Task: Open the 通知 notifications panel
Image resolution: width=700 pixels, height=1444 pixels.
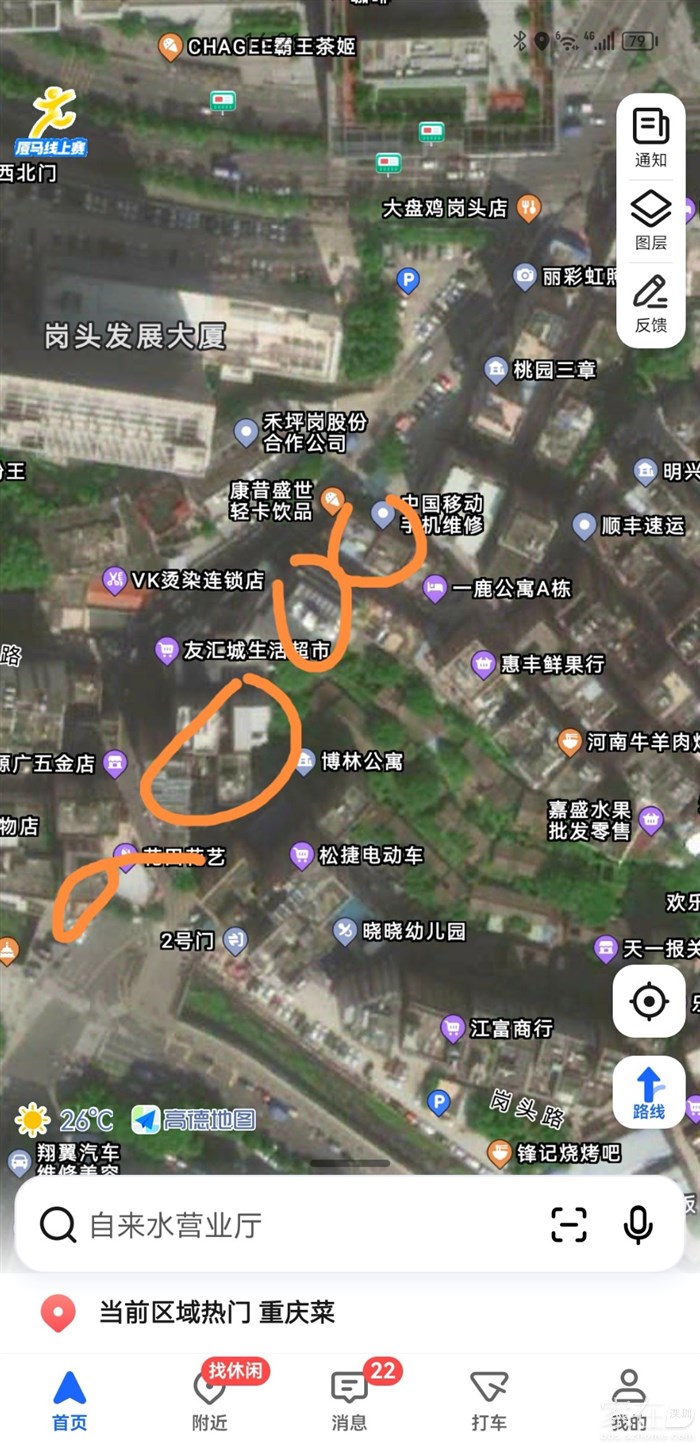Action: [650, 138]
